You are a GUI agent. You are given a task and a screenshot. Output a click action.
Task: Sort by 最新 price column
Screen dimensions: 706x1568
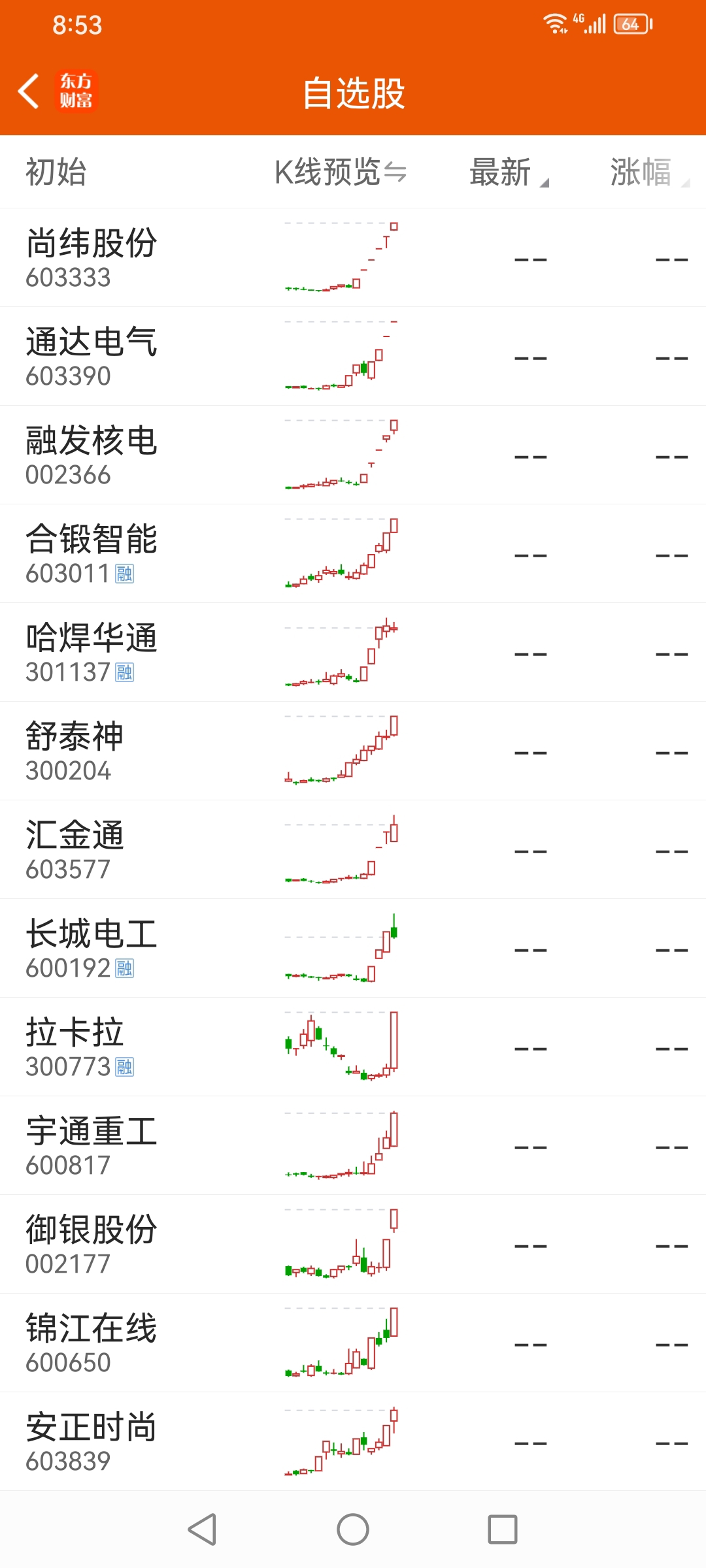click(x=509, y=172)
